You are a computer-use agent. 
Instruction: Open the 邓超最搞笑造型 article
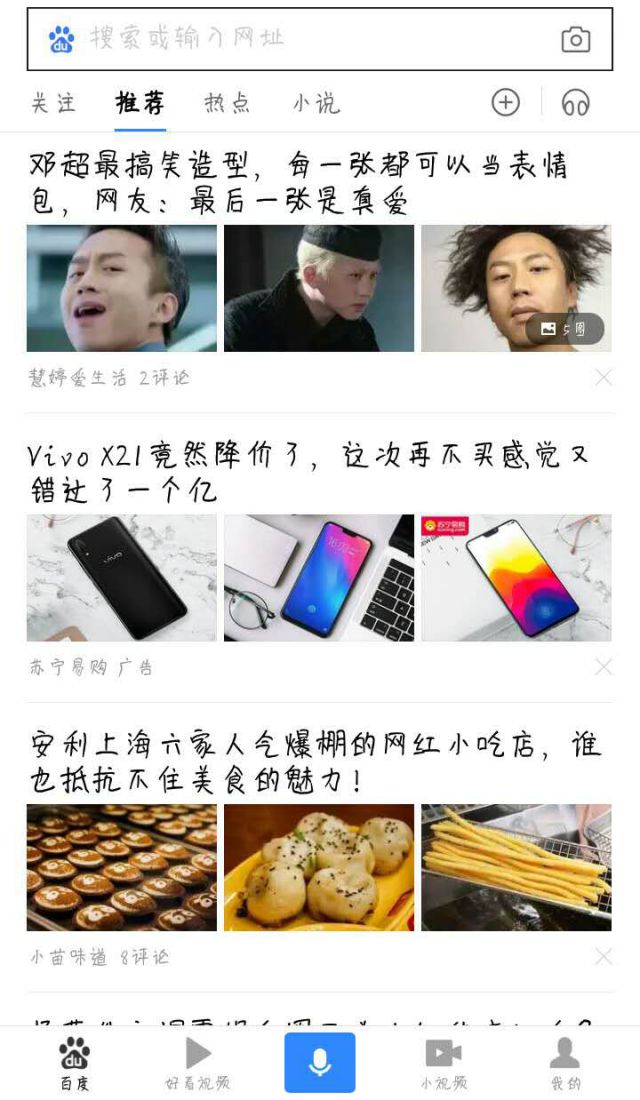point(300,182)
